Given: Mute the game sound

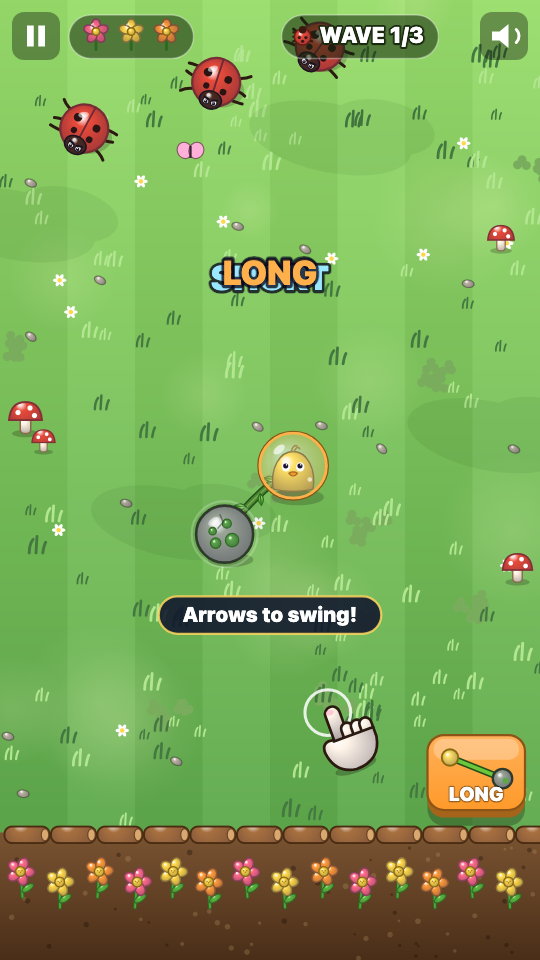Looking at the screenshot, I should 504,36.
